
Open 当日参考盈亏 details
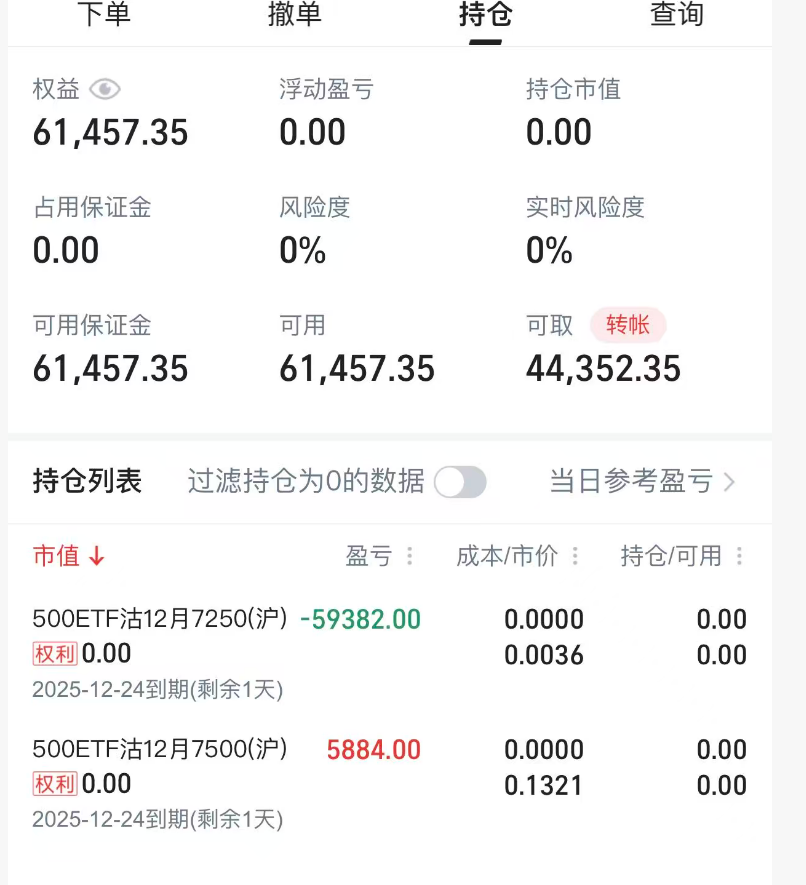click(x=642, y=482)
